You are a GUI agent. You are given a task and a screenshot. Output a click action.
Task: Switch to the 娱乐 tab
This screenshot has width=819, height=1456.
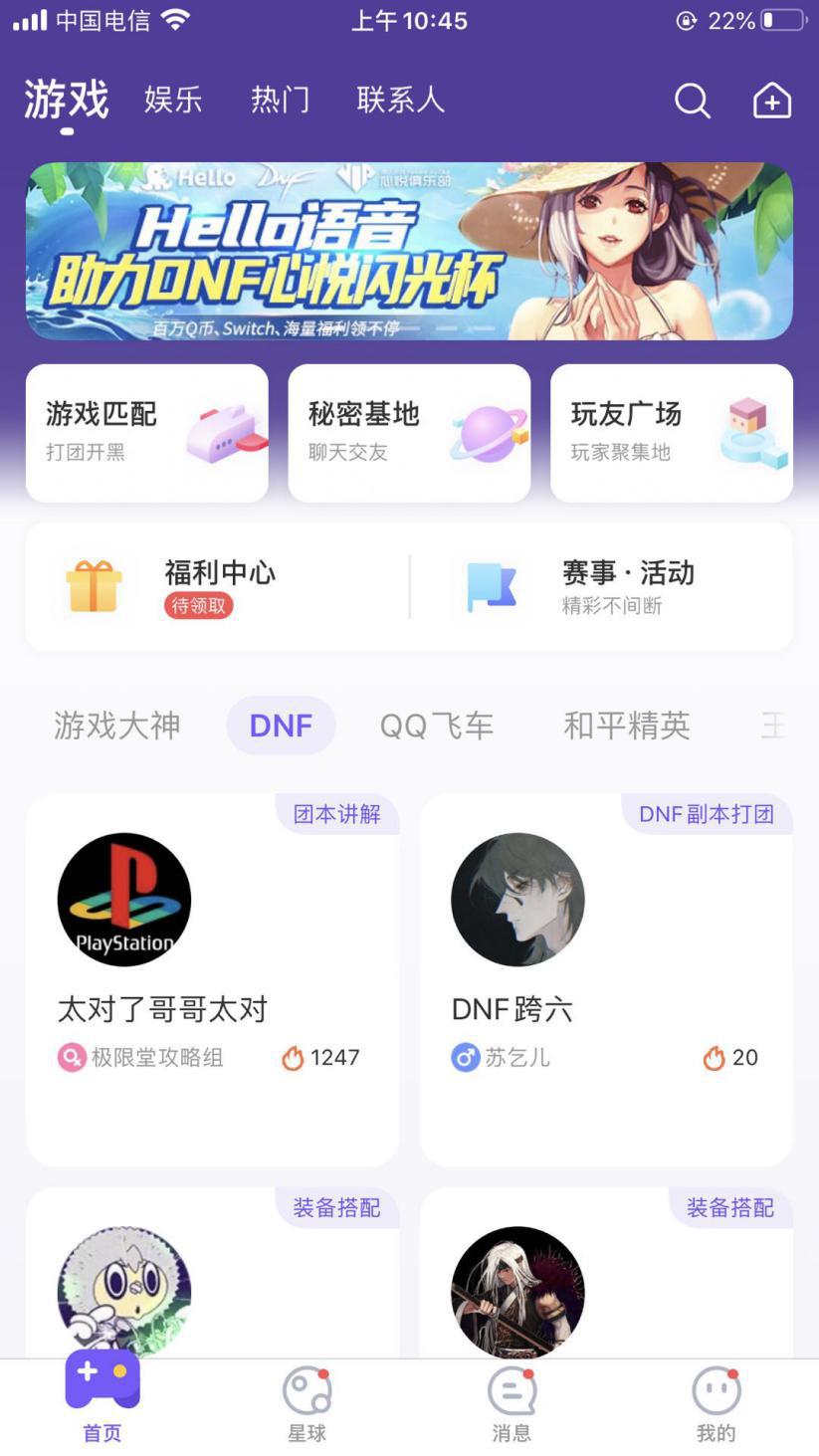[173, 100]
